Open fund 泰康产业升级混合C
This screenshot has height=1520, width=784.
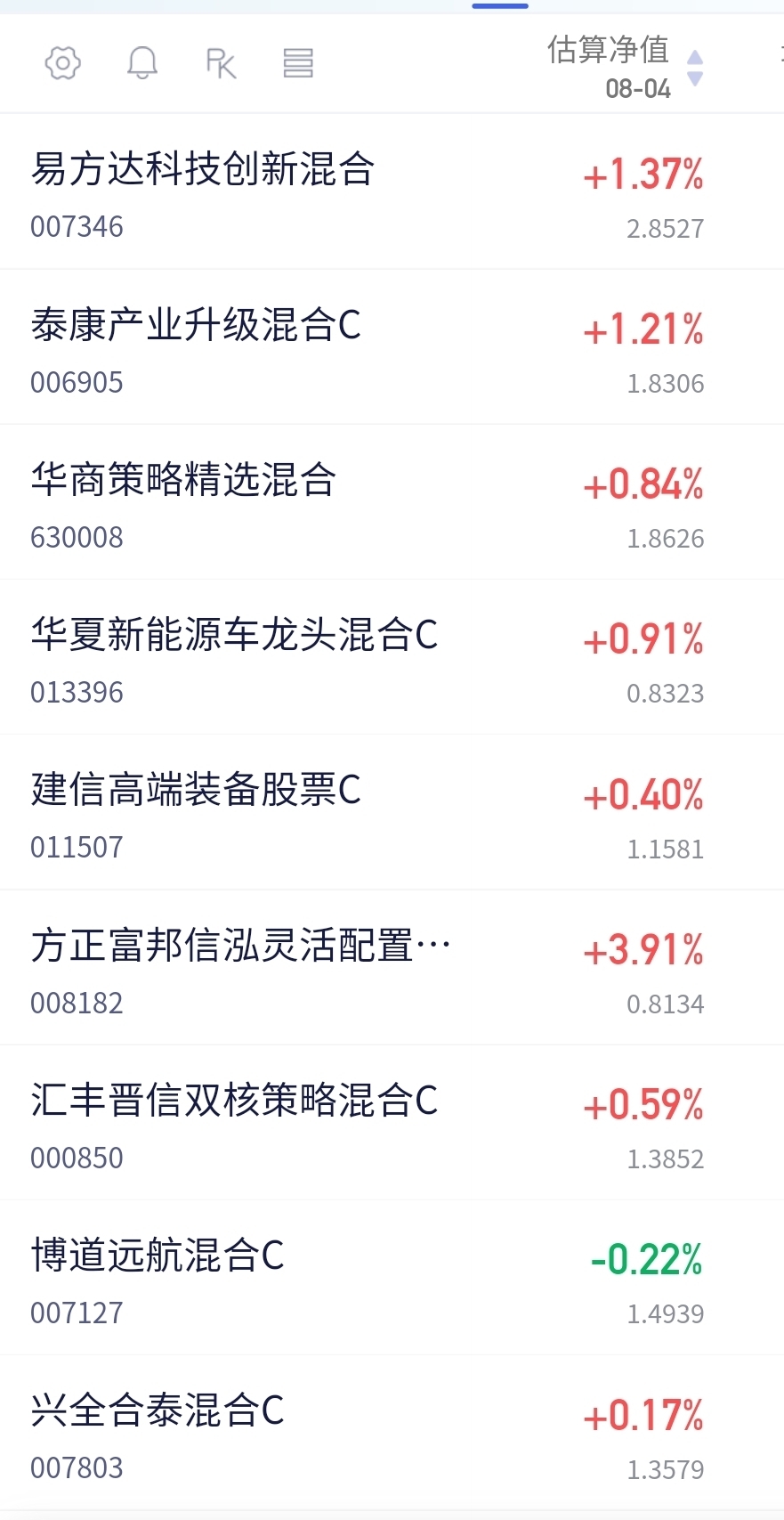(x=392, y=346)
